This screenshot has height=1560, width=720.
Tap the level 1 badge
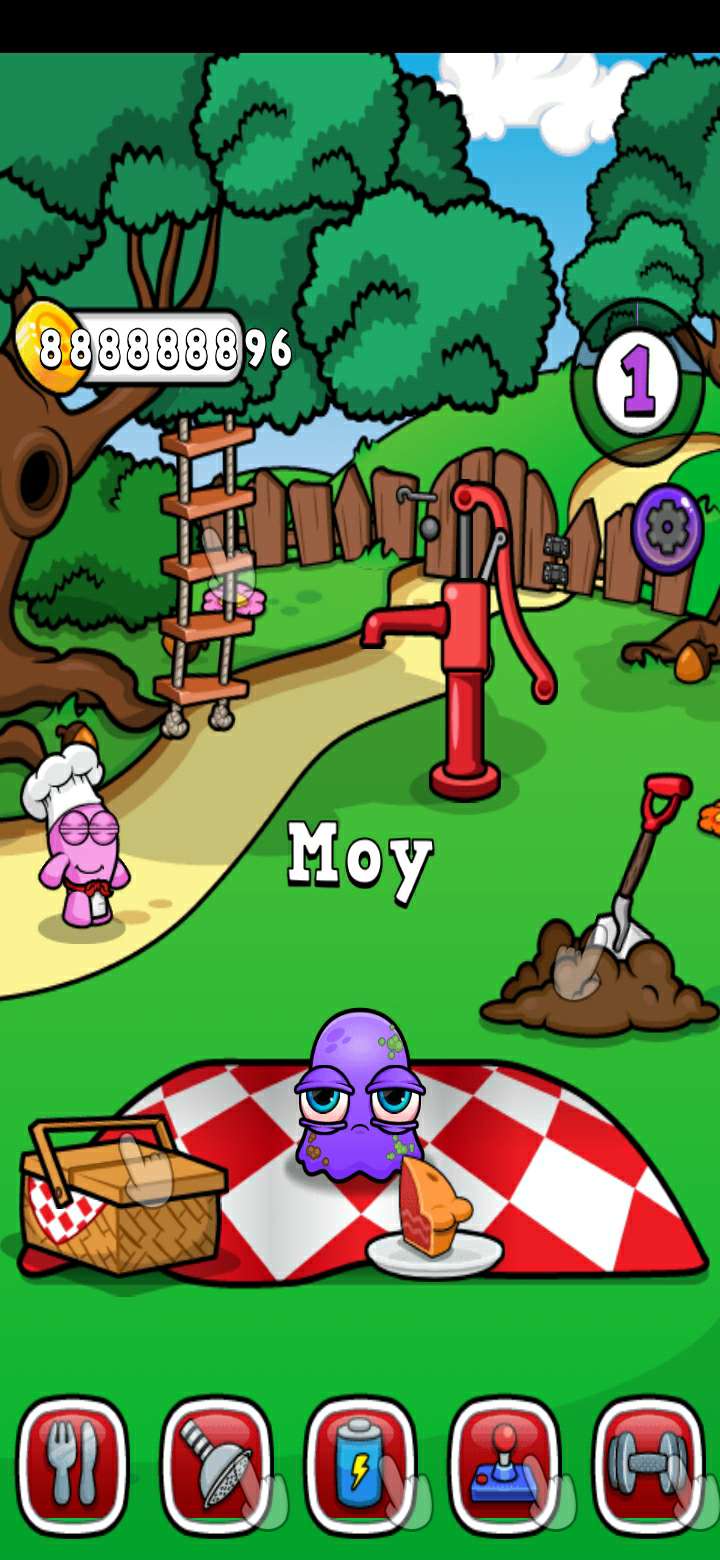637,382
